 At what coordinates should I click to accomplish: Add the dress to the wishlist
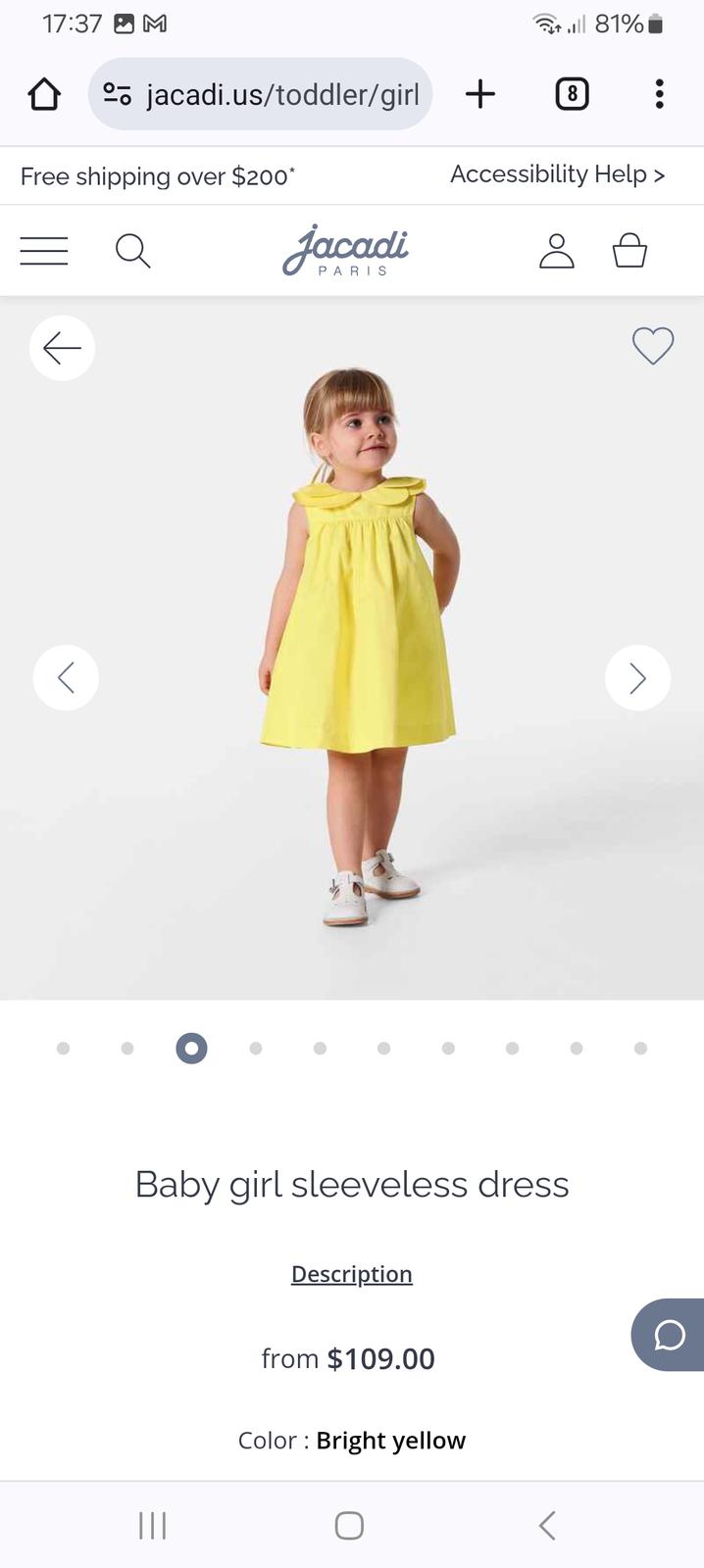pyautogui.click(x=652, y=345)
